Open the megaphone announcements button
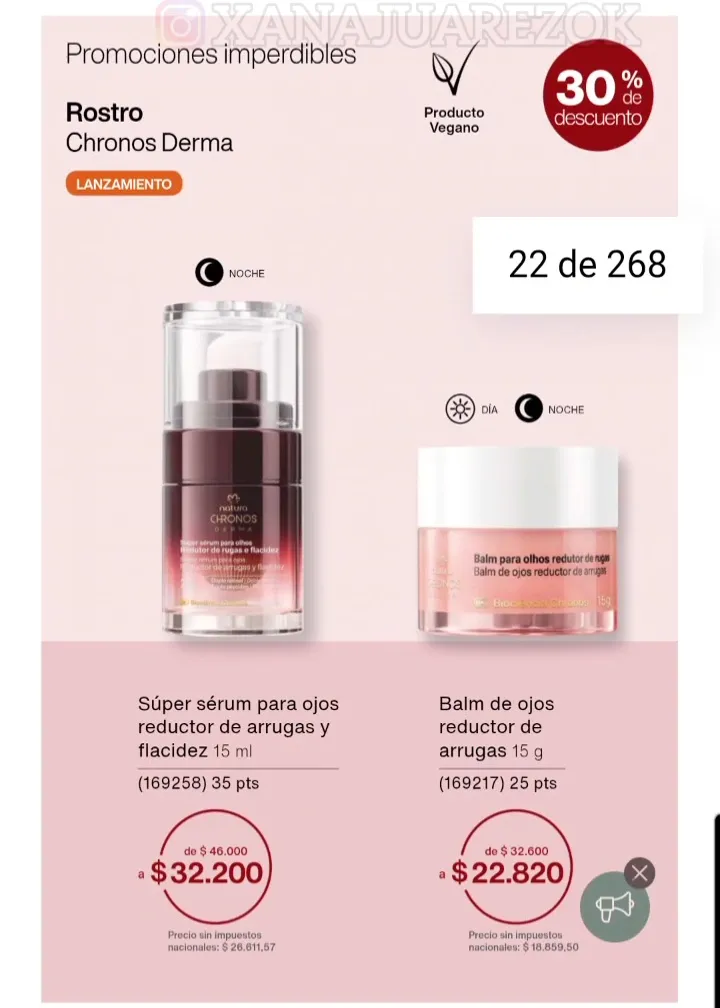The width and height of the screenshot is (720, 1008). (x=614, y=907)
